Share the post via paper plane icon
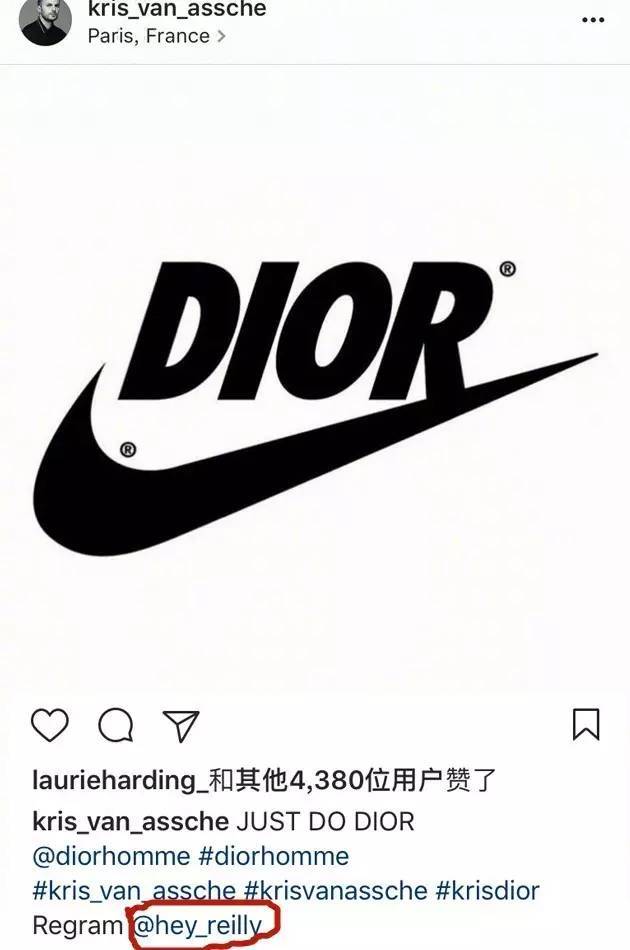Viewport: 630px width, 950px height. pyautogui.click(x=181, y=725)
